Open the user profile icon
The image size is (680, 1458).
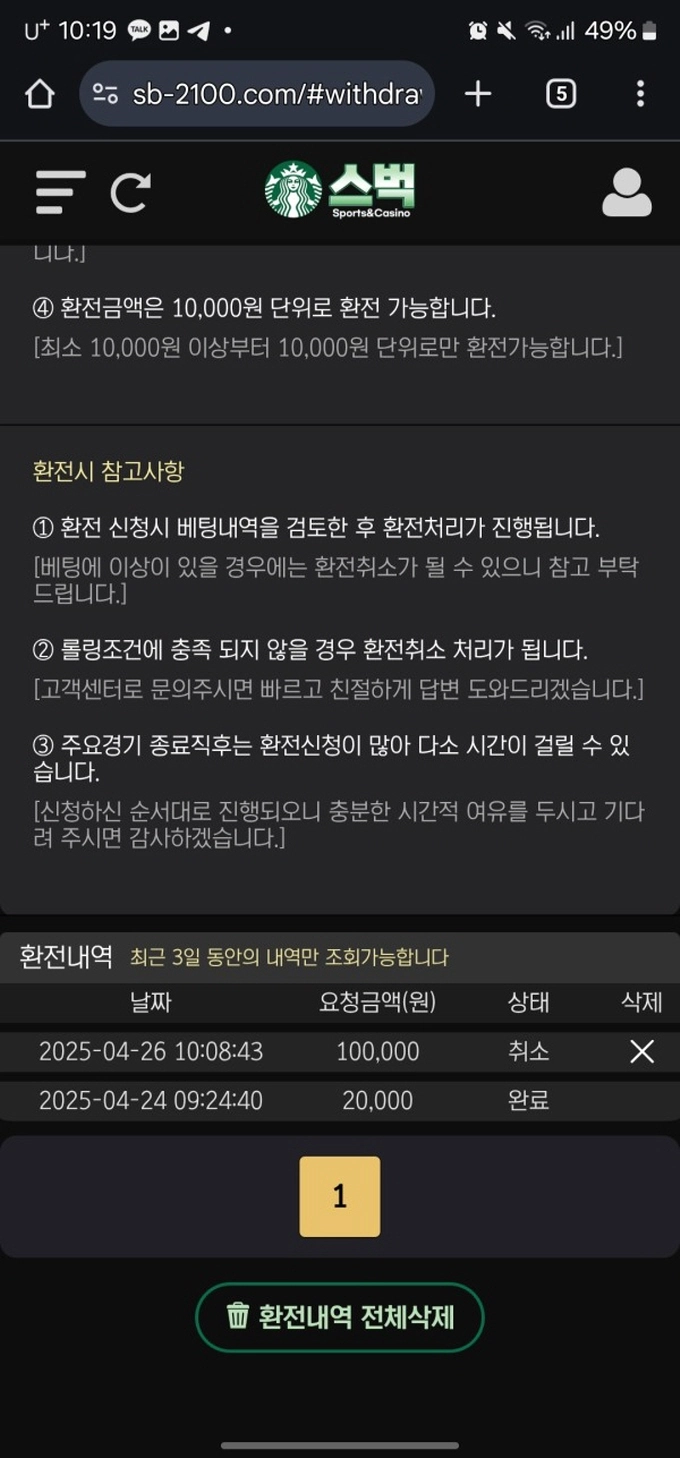click(626, 192)
